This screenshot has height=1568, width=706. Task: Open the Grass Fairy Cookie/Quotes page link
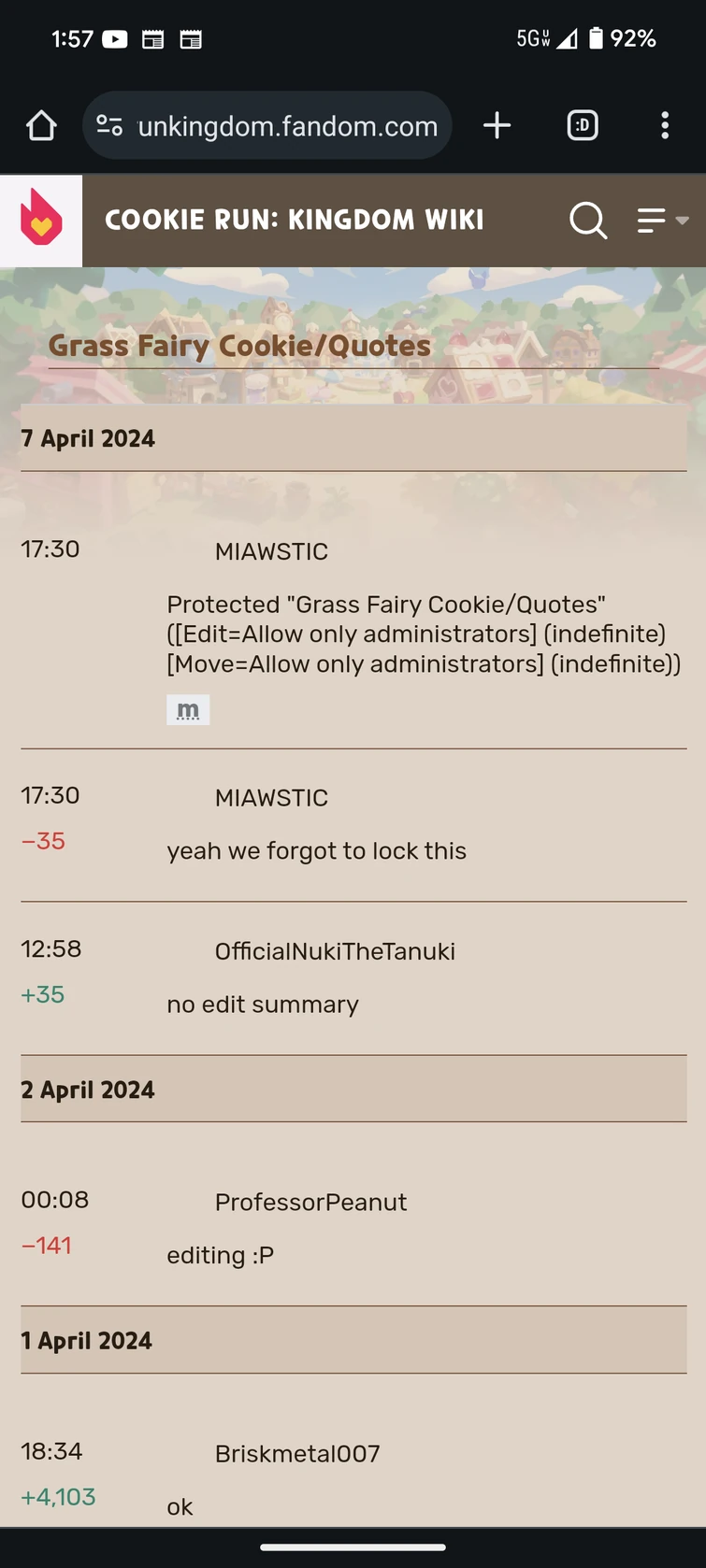[239, 346]
